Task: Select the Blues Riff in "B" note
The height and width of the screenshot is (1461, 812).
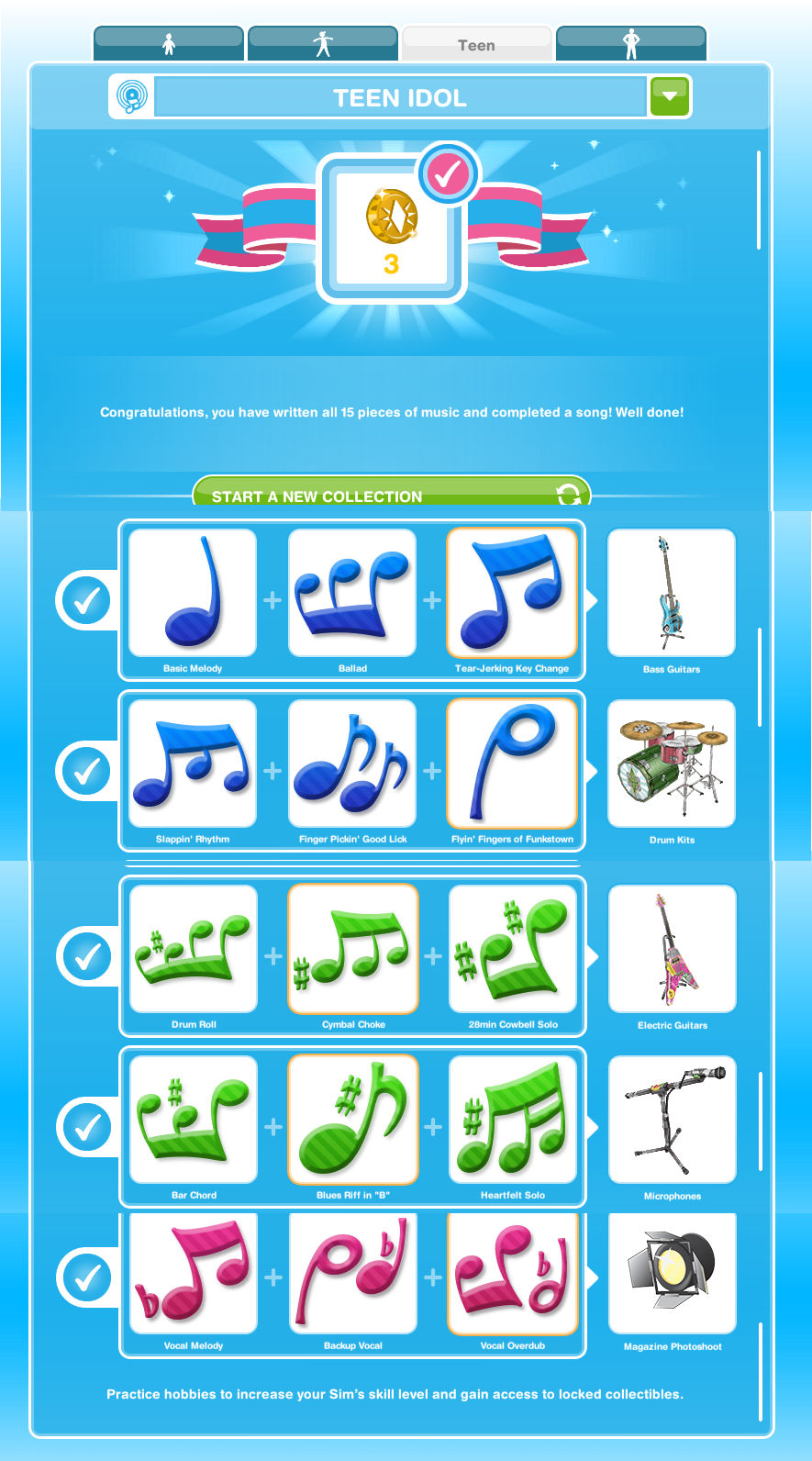Action: 353,1121
